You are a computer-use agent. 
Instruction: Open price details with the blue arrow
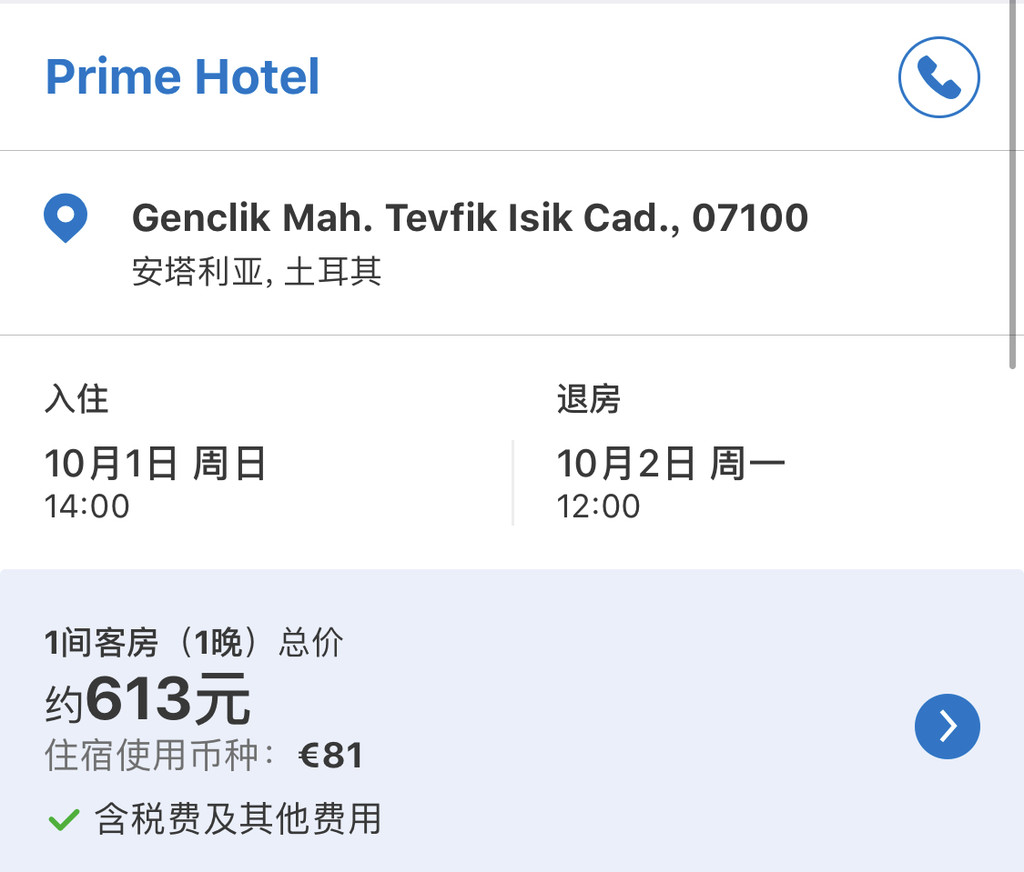[947, 726]
